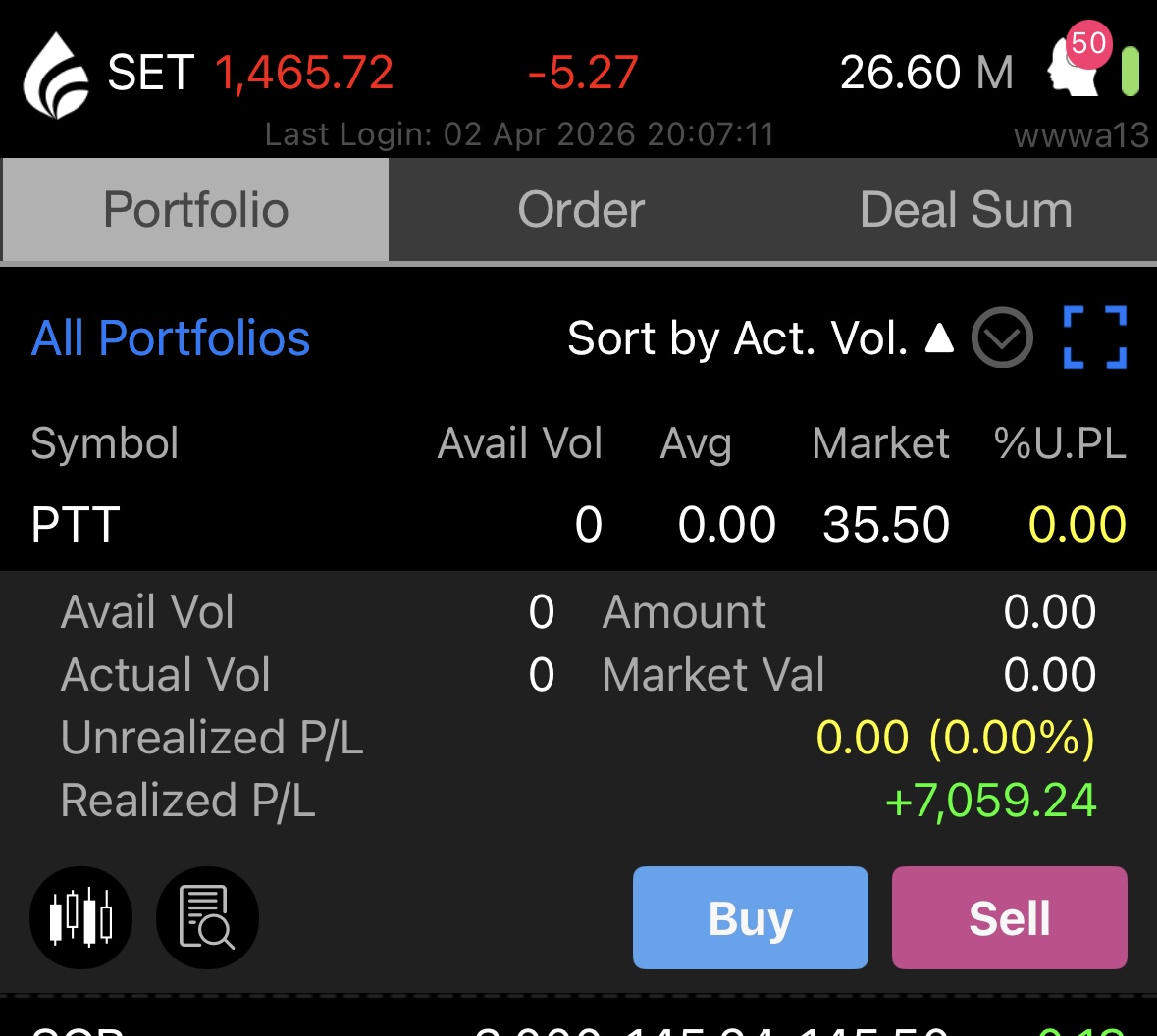Image resolution: width=1157 pixels, height=1036 pixels.
Task: Open the sort options dropdown chevron
Action: [x=1002, y=338]
